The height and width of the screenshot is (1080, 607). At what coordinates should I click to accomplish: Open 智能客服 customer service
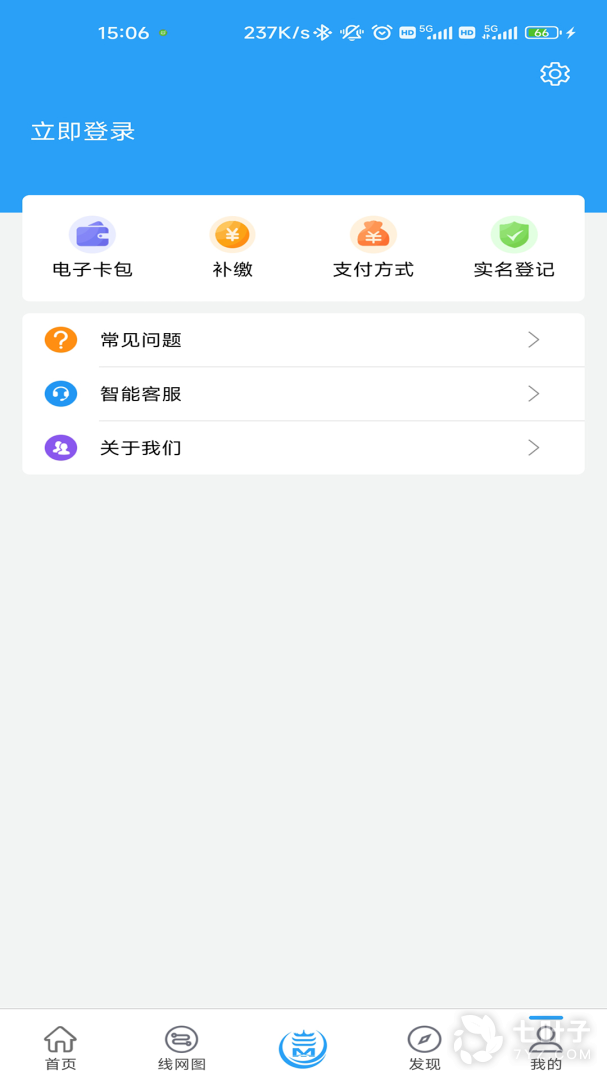(303, 394)
